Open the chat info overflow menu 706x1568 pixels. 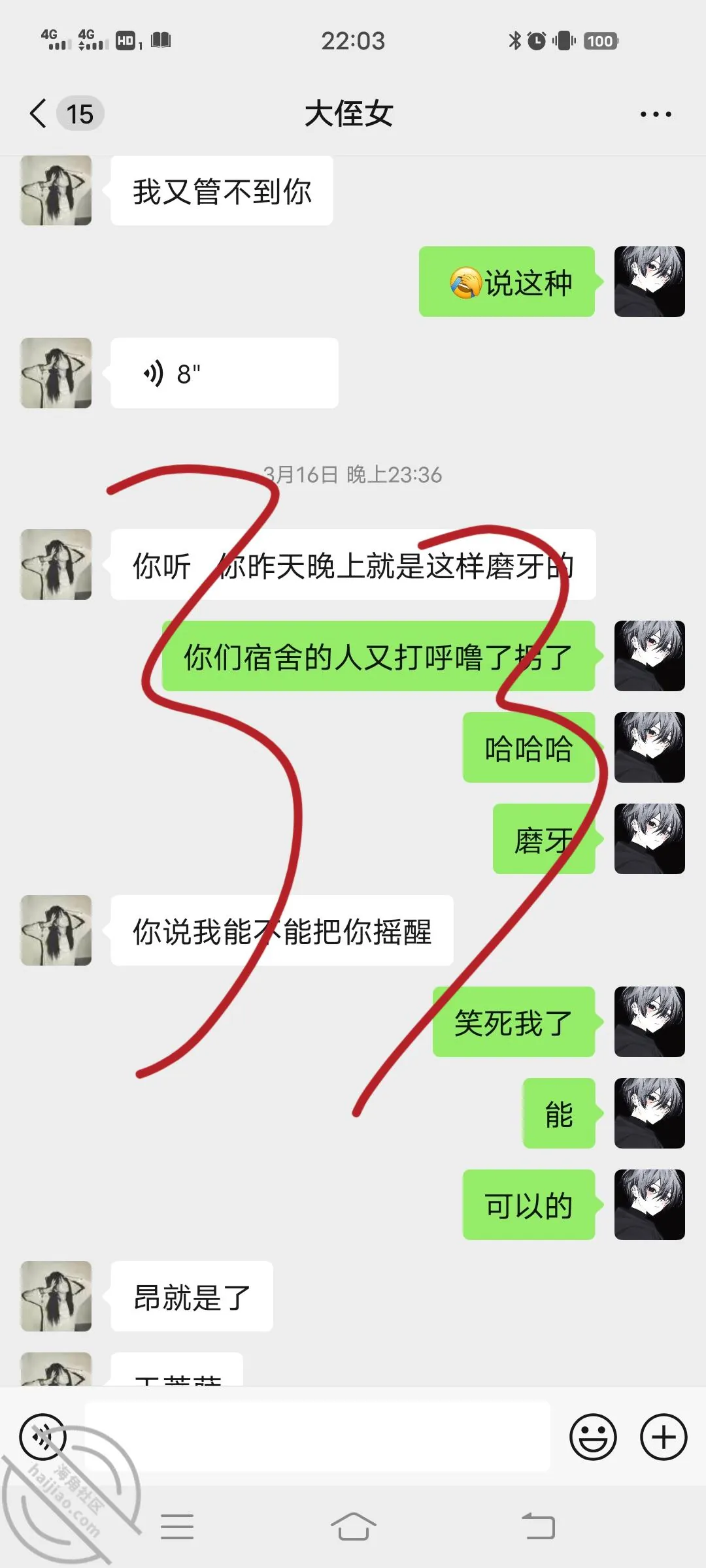(655, 114)
